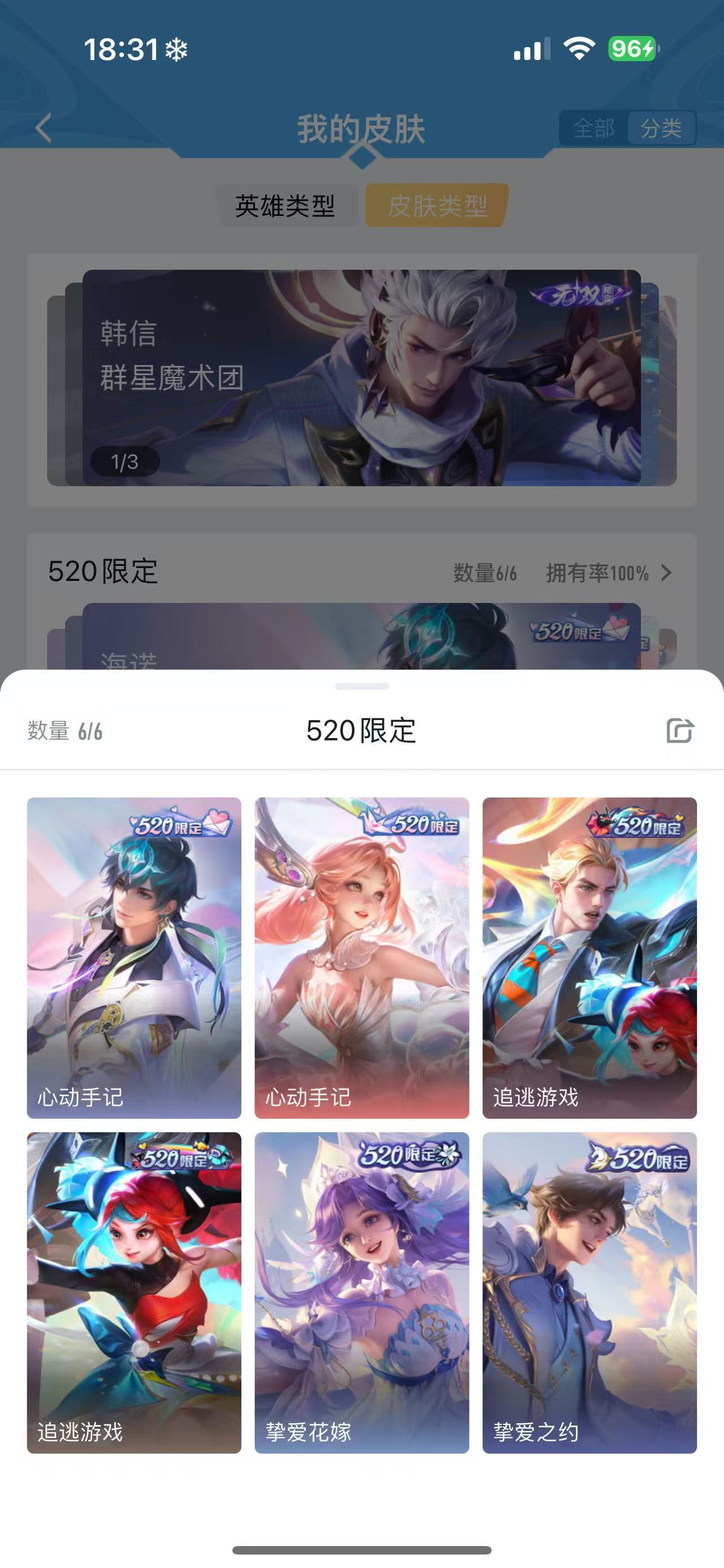724x1568 pixels.
Task: Switch to the 分类 view
Action: [x=661, y=128]
